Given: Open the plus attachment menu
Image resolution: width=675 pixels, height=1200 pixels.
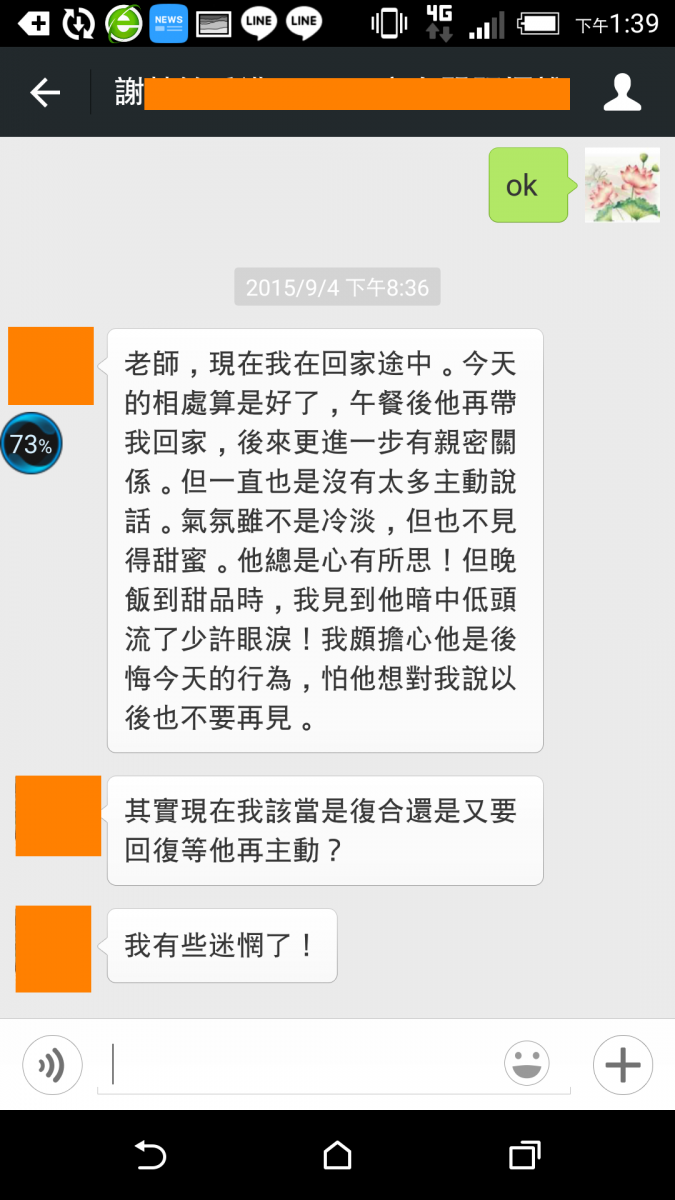Looking at the screenshot, I should tap(622, 1065).
